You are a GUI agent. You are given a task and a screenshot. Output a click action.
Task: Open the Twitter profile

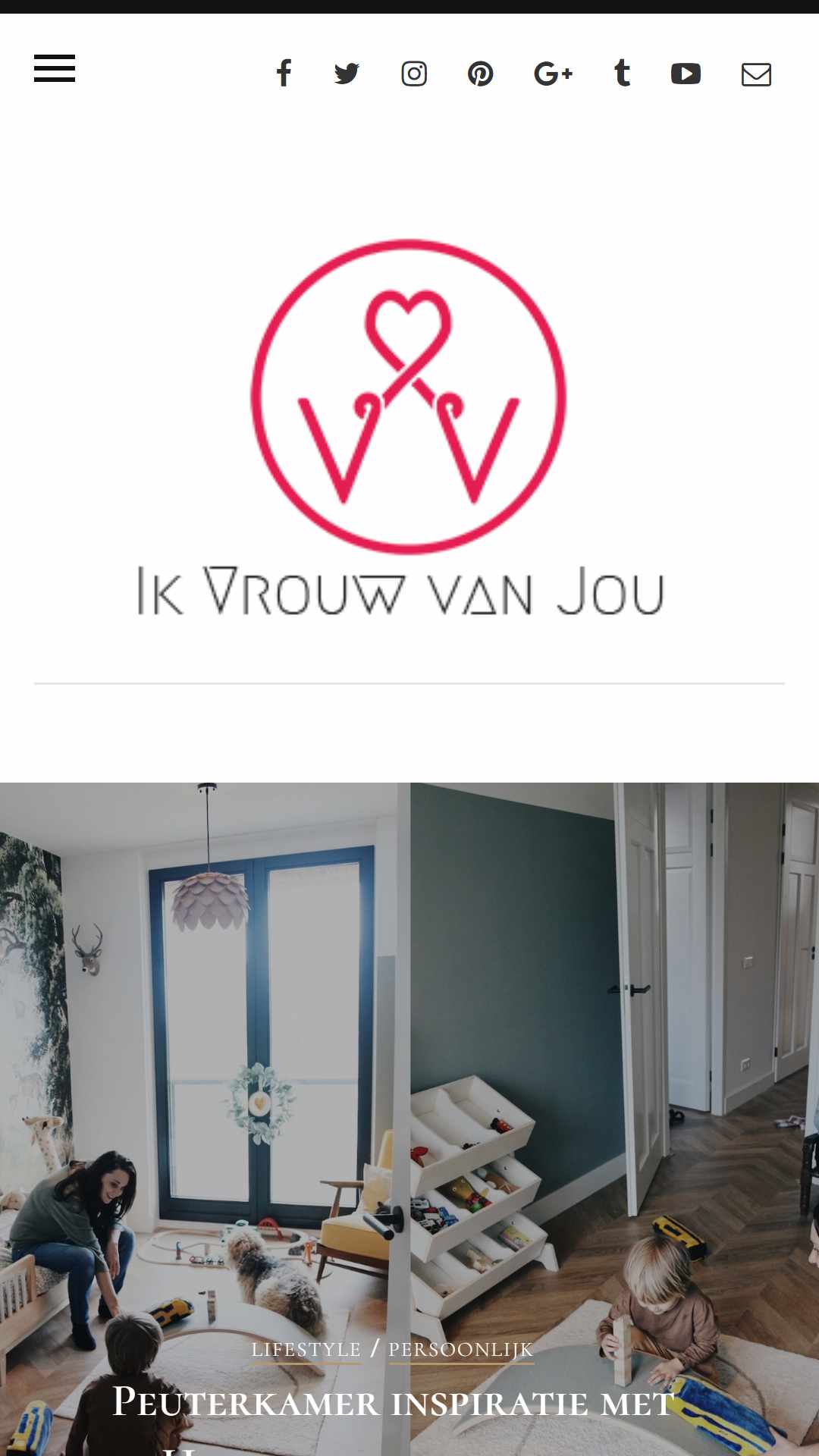(x=347, y=74)
